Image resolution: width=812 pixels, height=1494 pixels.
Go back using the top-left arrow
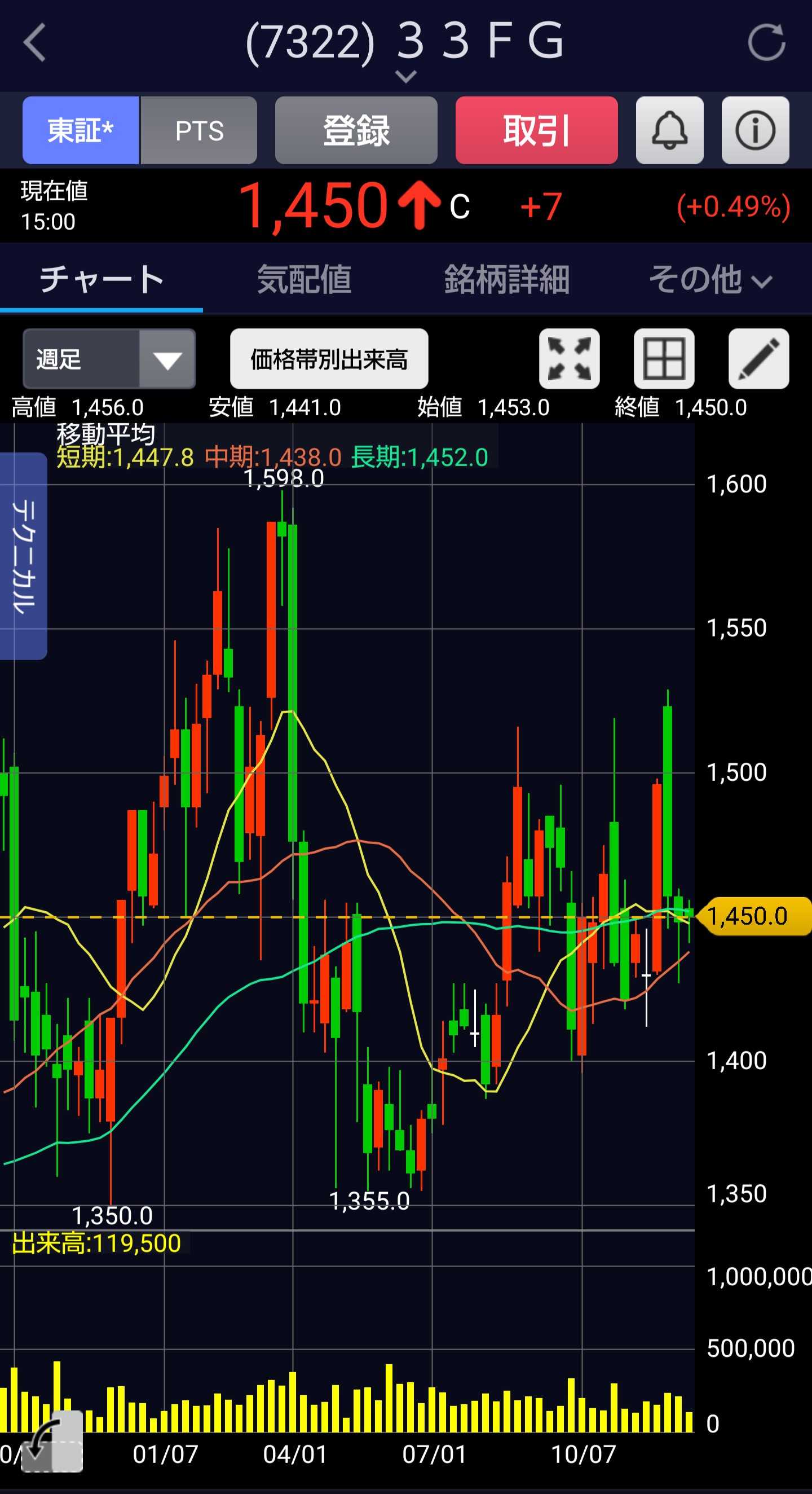[x=35, y=42]
